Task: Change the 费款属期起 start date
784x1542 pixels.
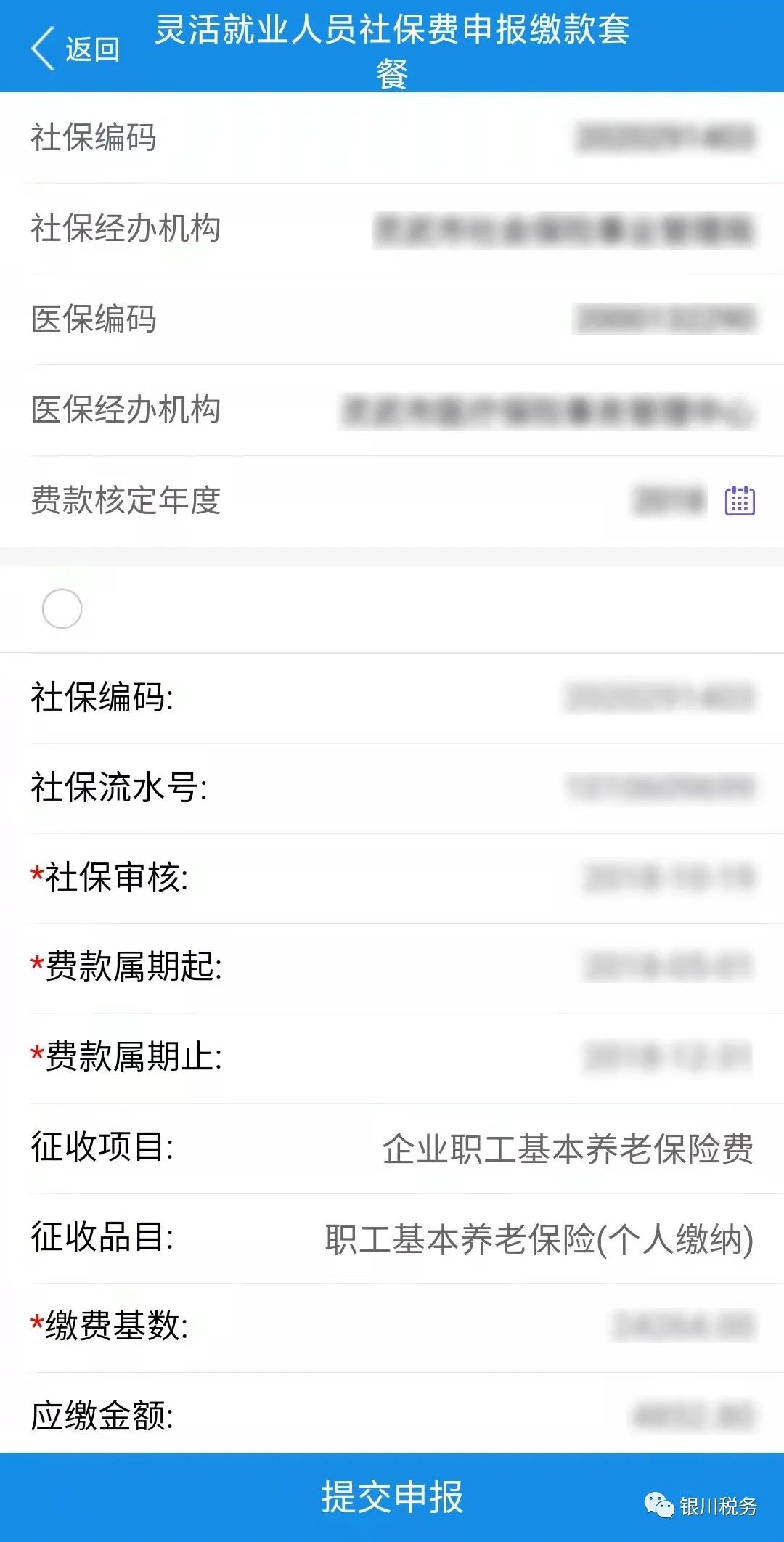Action: pos(392,968)
